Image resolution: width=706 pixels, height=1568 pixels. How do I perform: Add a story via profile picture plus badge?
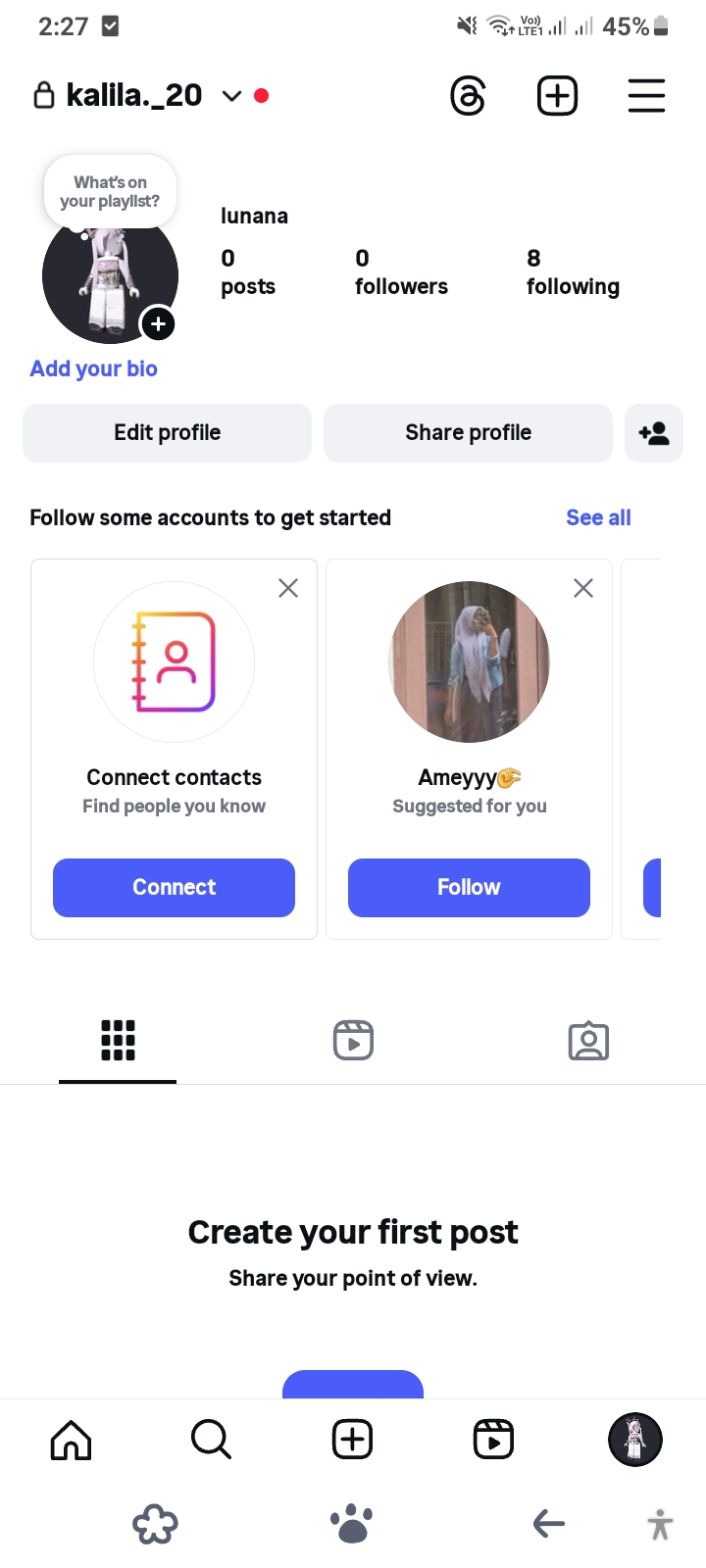[158, 323]
